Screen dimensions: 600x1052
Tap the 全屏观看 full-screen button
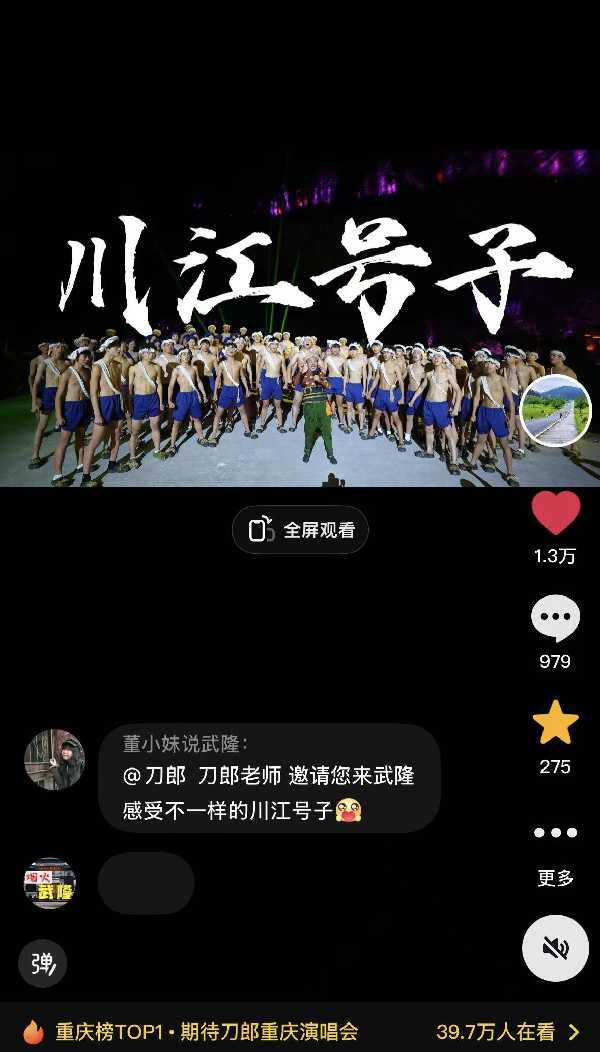(300, 530)
